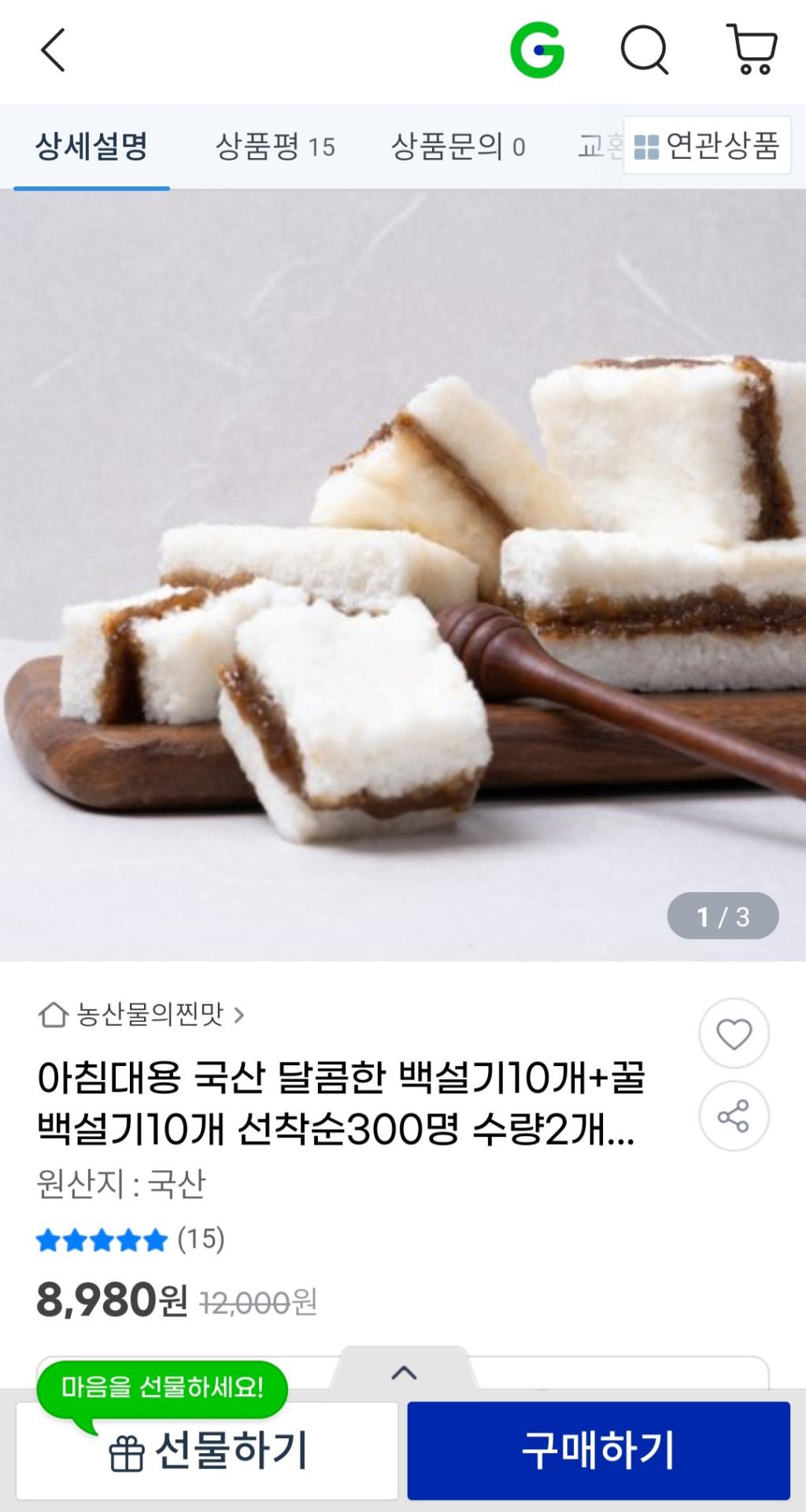Tap 구매하기 to buy now

(598, 1450)
